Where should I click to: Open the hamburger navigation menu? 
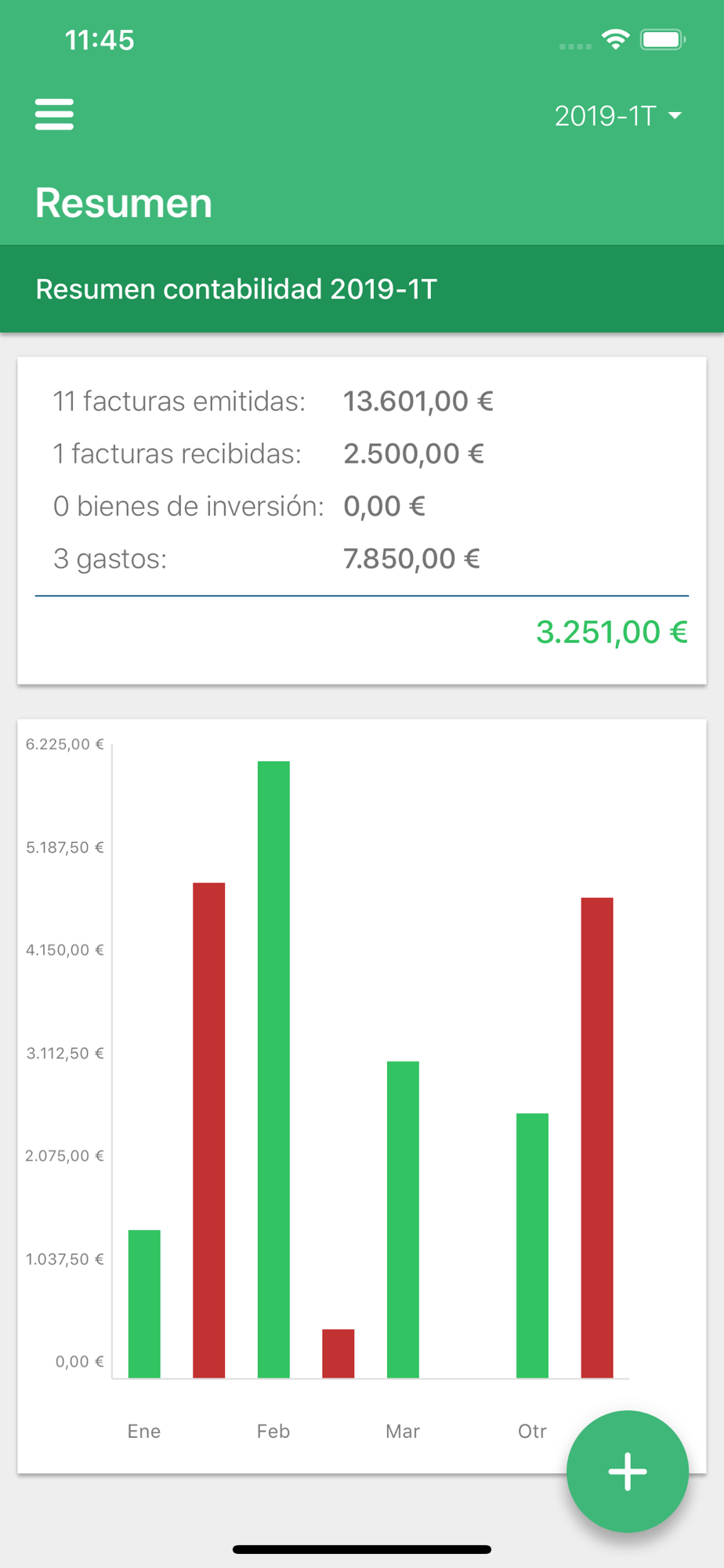54,114
